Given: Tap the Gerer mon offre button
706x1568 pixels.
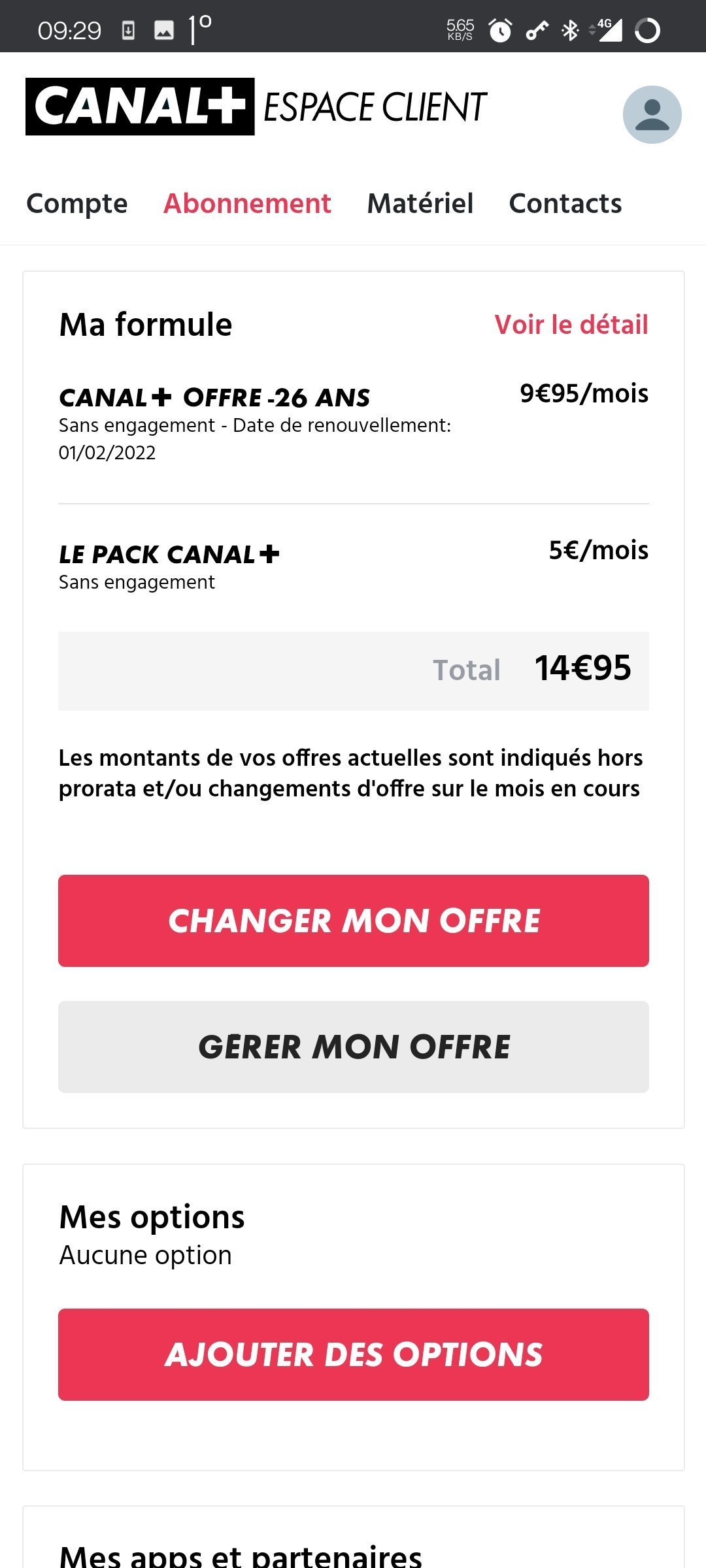Looking at the screenshot, I should (354, 1047).
